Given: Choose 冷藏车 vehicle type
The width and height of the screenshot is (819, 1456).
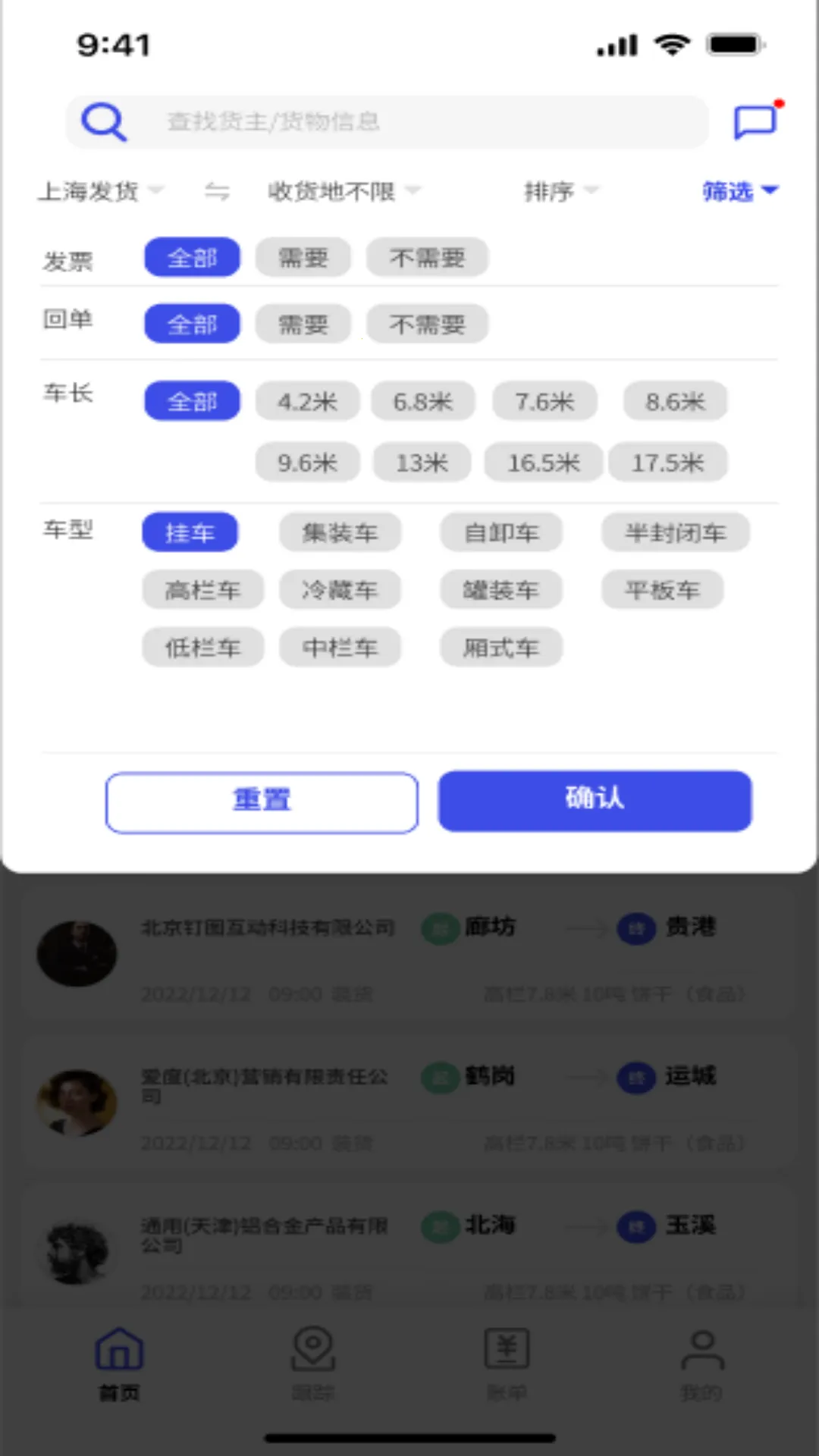Looking at the screenshot, I should (340, 590).
